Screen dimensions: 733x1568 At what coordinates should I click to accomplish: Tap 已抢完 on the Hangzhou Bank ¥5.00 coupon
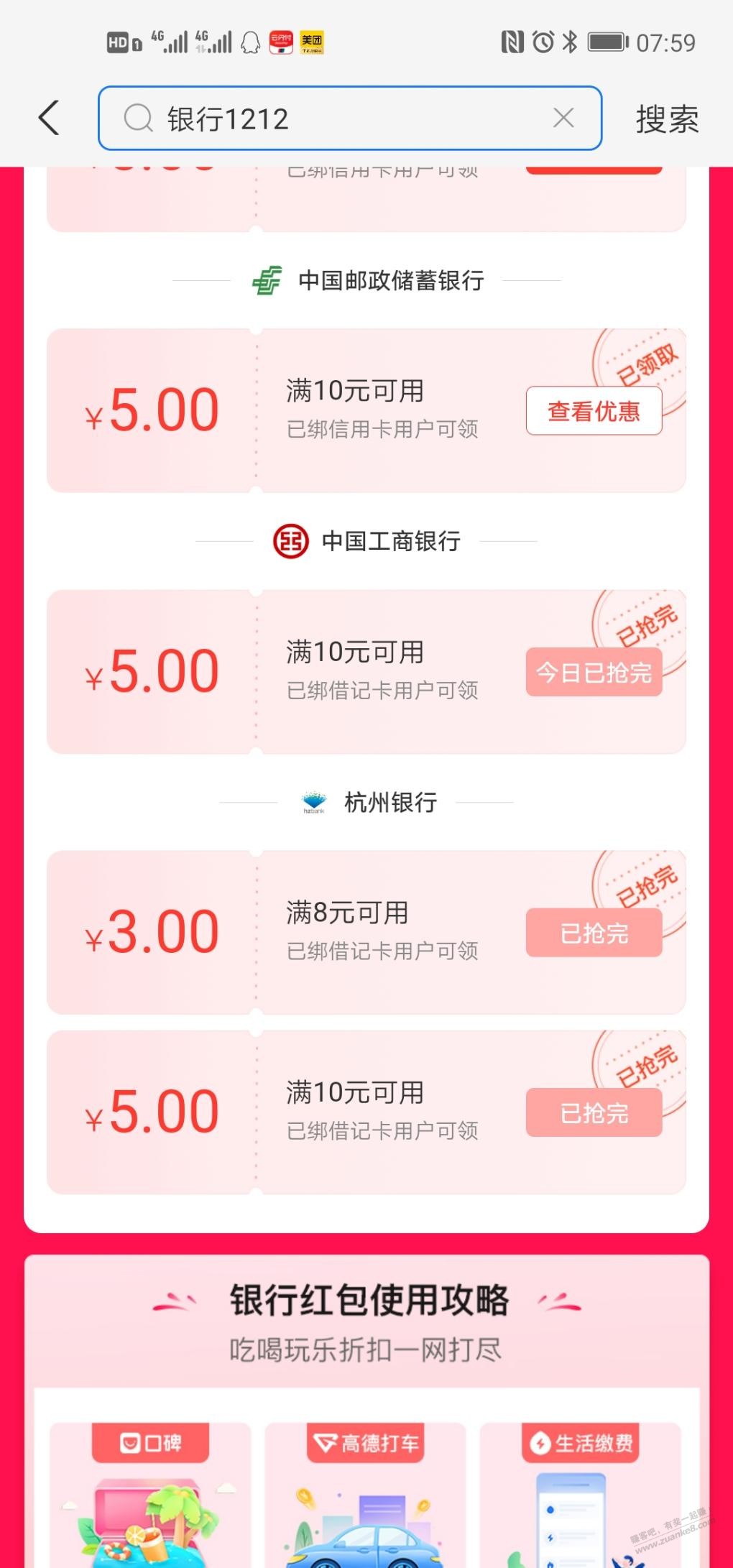coord(594,1112)
